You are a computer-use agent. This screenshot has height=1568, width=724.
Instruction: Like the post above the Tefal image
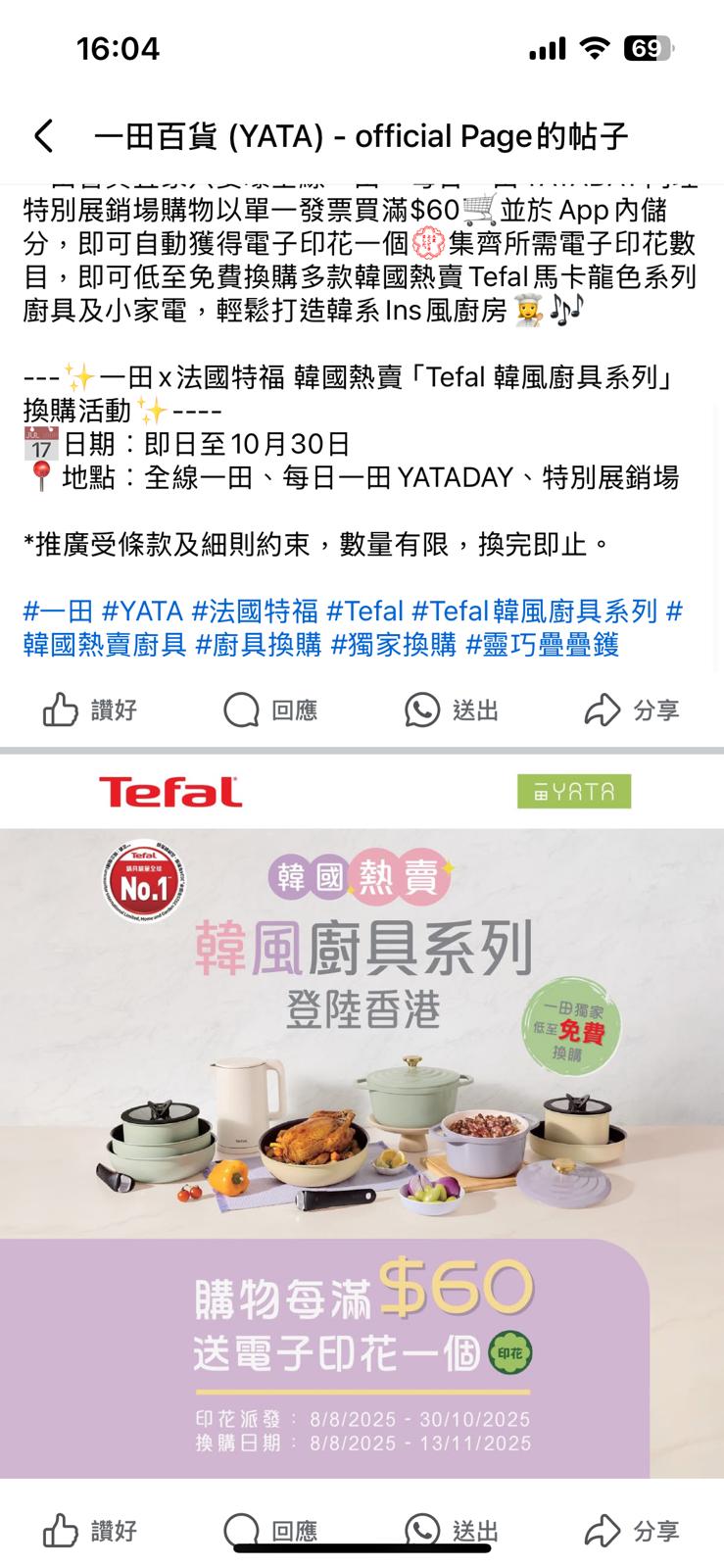point(90,710)
